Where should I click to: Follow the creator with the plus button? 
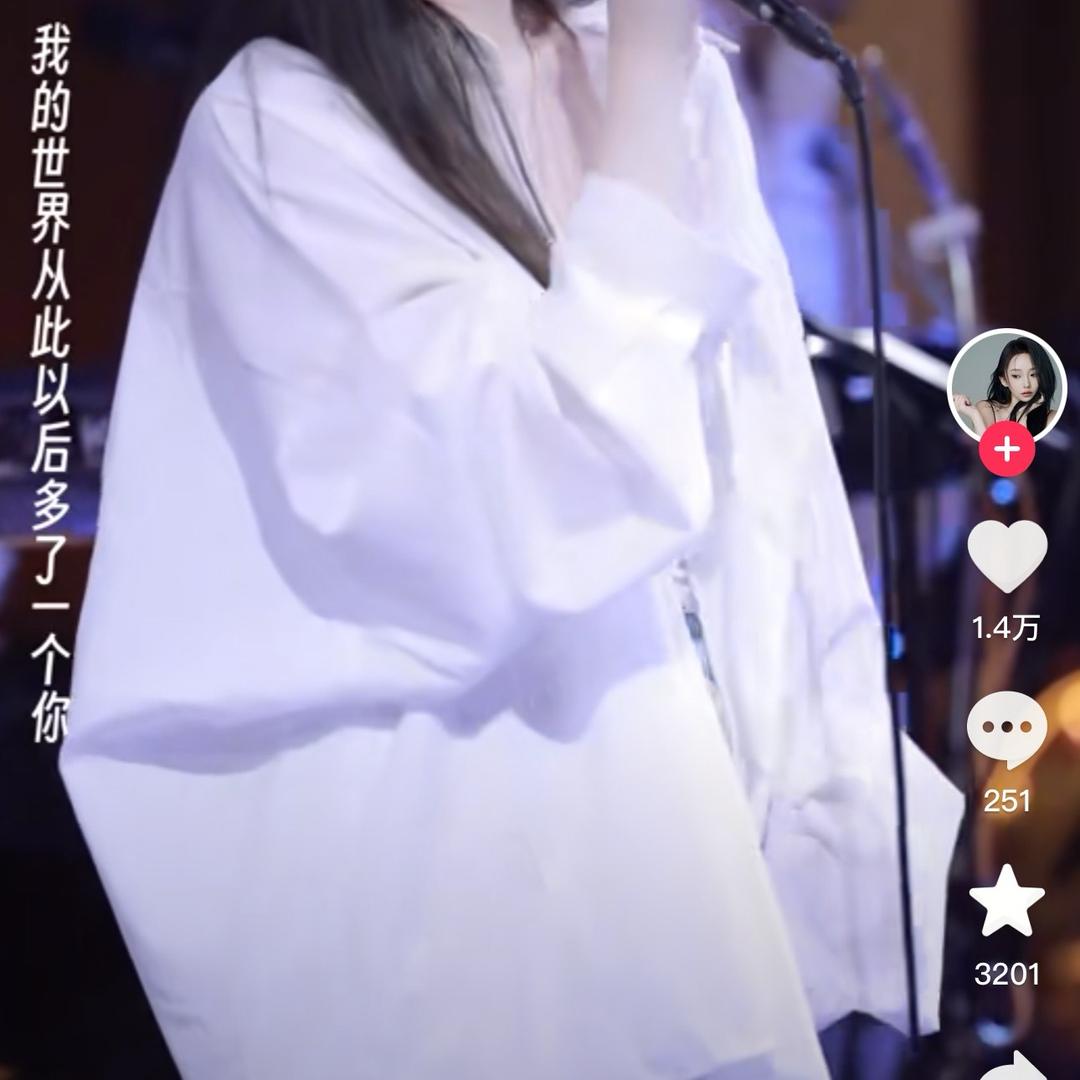pos(1007,449)
